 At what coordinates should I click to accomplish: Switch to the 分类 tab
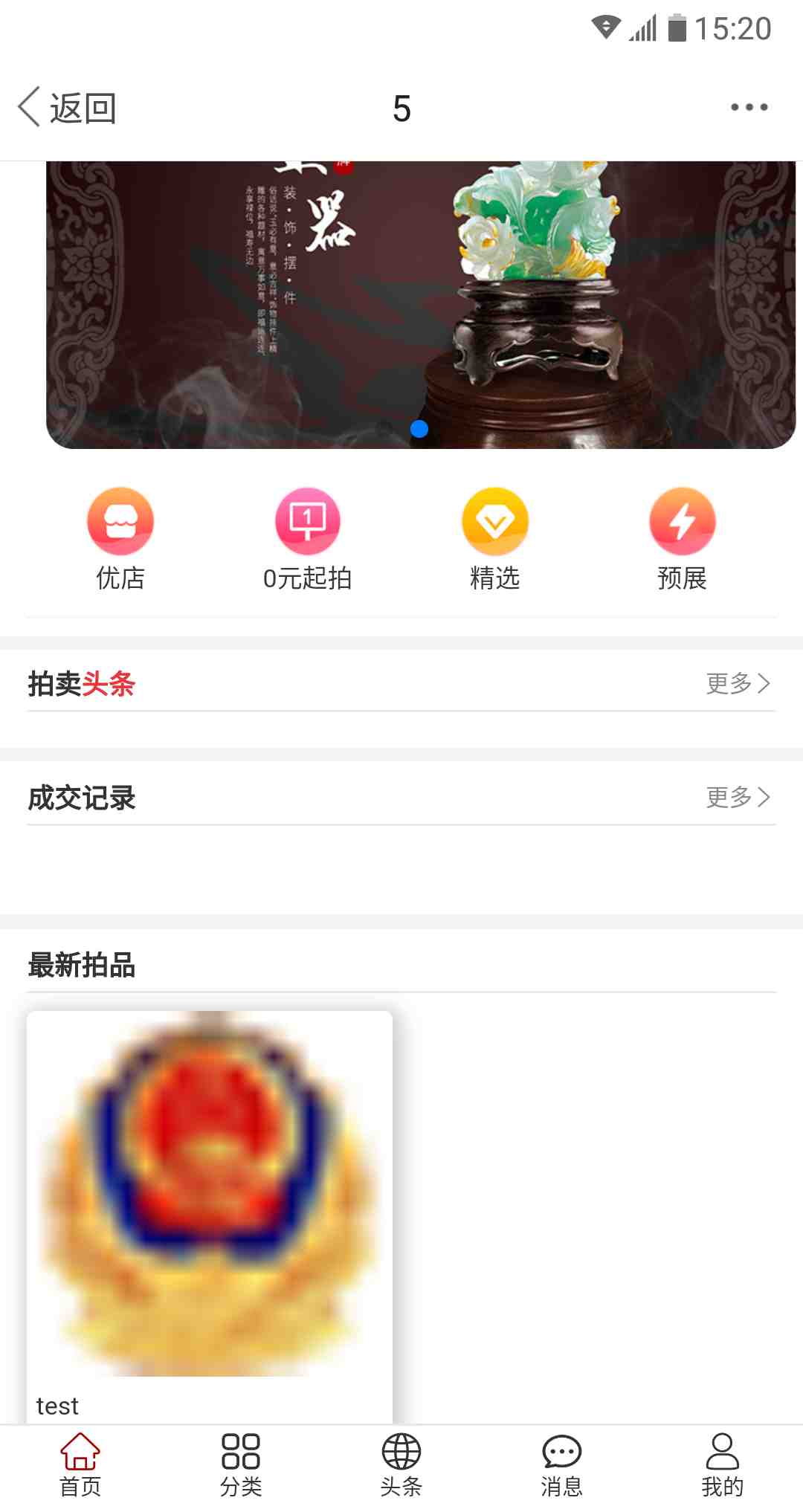click(x=241, y=1466)
